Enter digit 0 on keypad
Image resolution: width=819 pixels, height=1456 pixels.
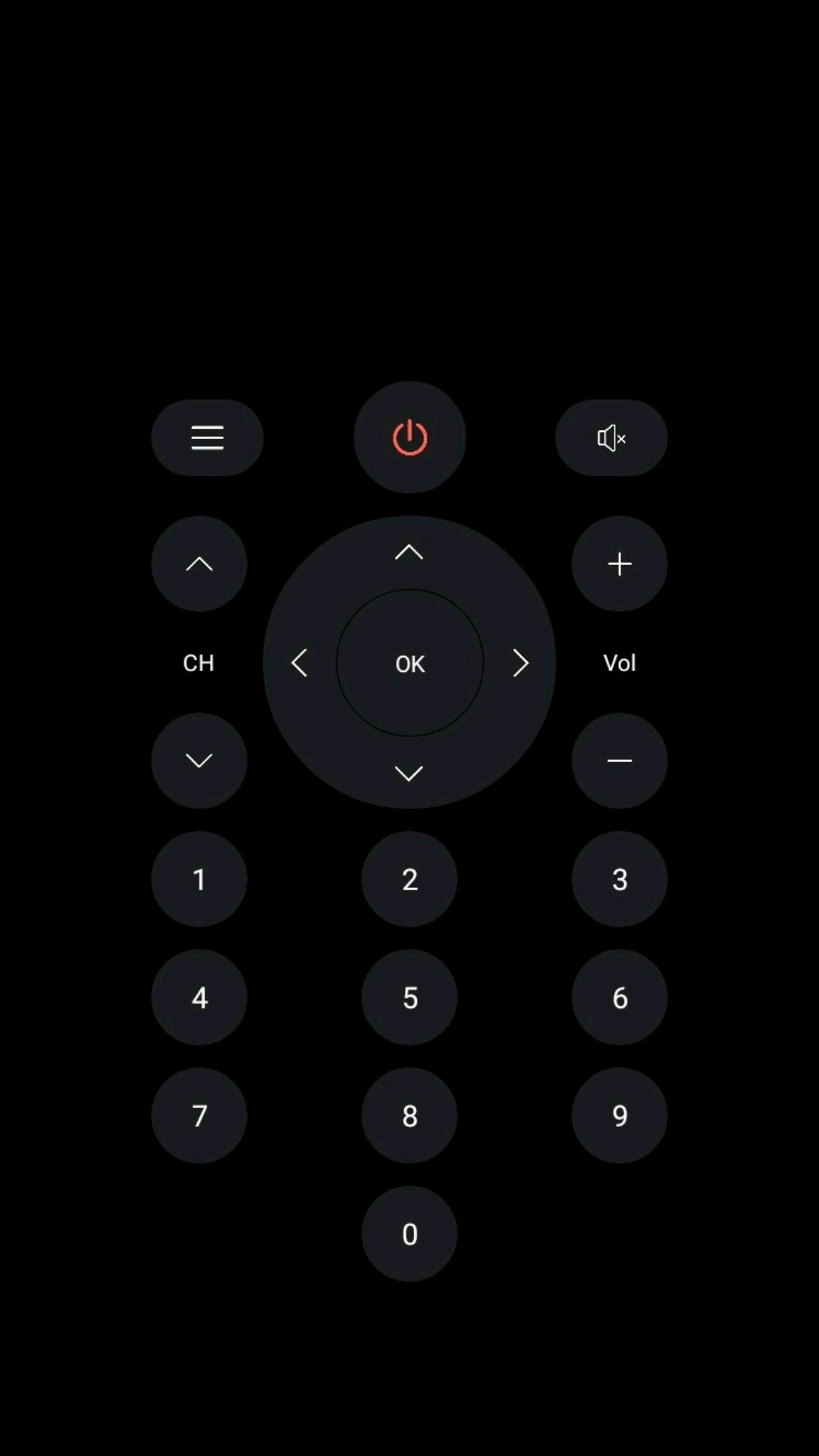tap(409, 1234)
